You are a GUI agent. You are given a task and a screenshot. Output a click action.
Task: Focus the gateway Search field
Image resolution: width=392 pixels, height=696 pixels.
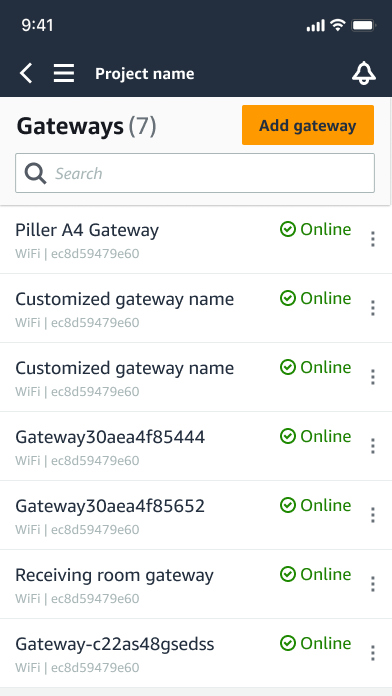(195, 173)
